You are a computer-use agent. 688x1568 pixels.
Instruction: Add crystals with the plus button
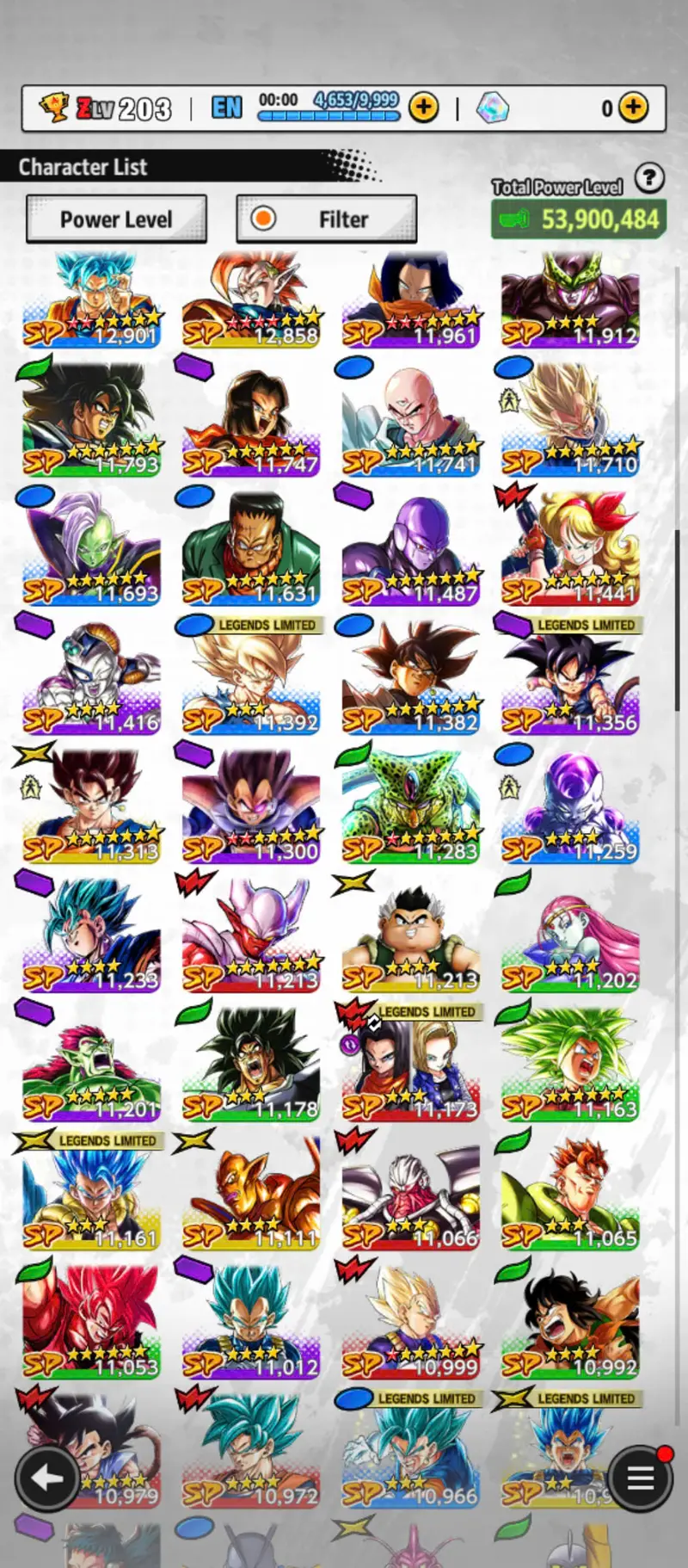[634, 108]
